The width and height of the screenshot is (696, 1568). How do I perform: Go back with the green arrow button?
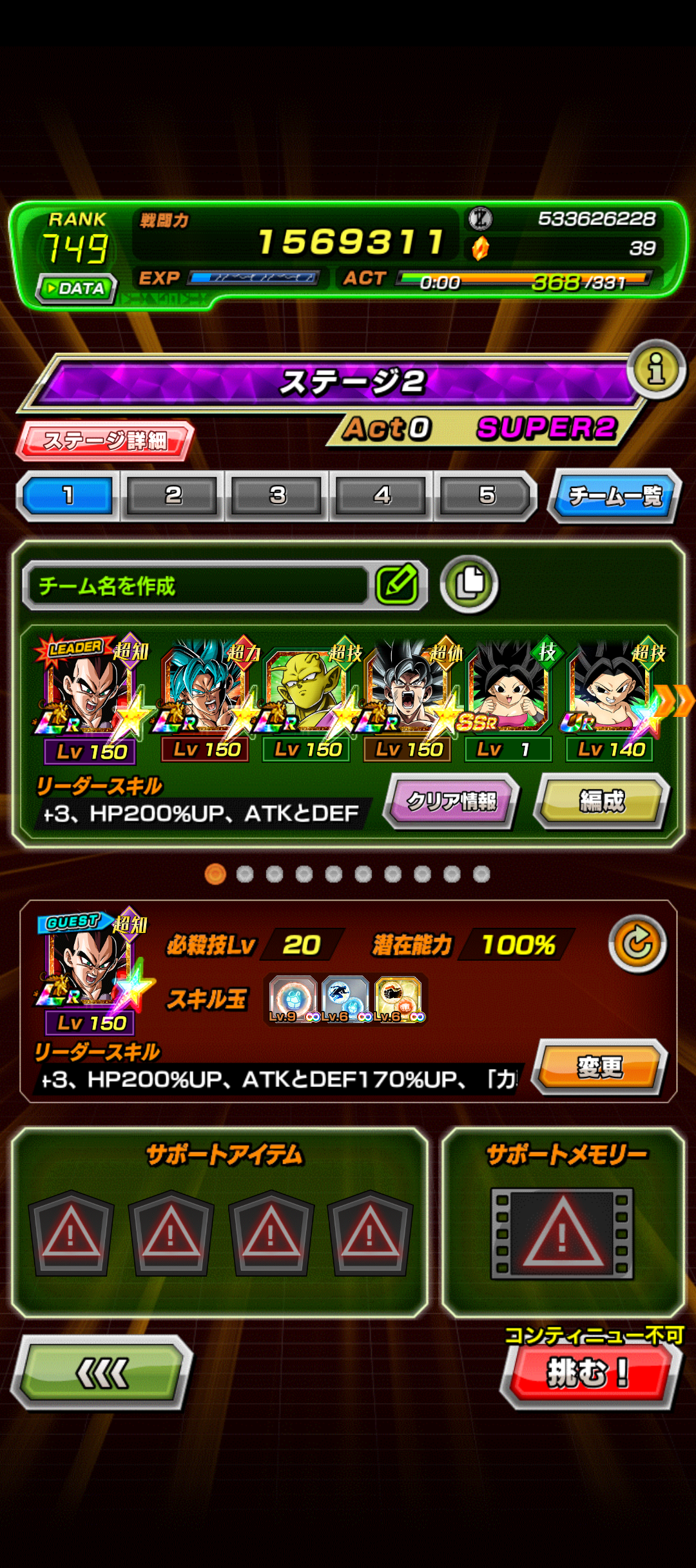click(102, 1373)
